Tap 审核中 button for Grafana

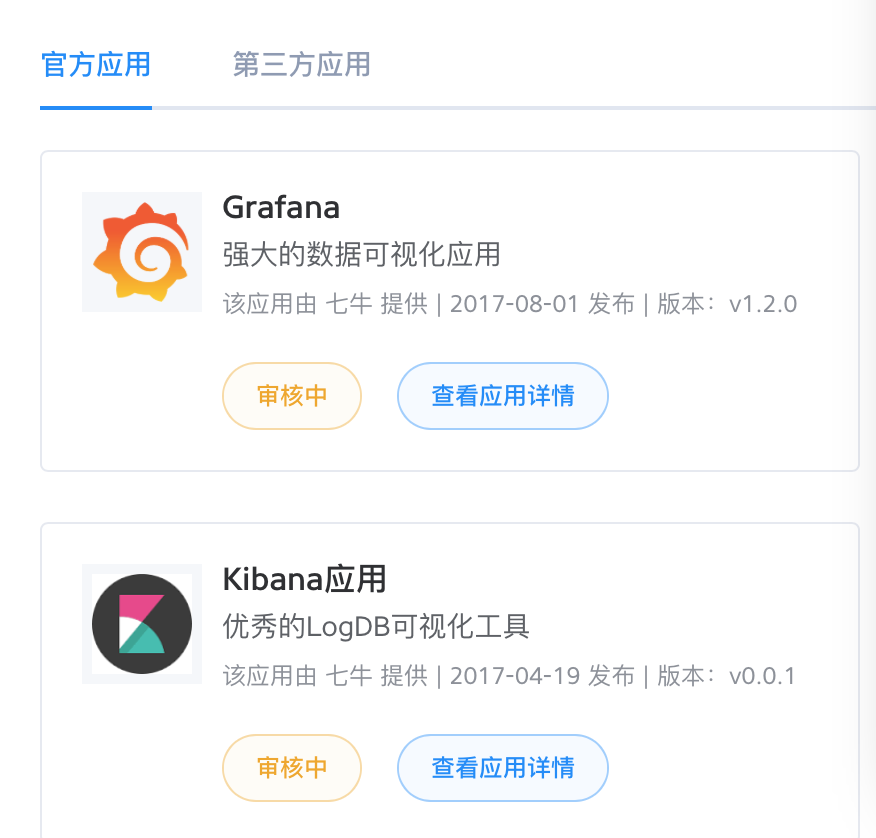[292, 396]
